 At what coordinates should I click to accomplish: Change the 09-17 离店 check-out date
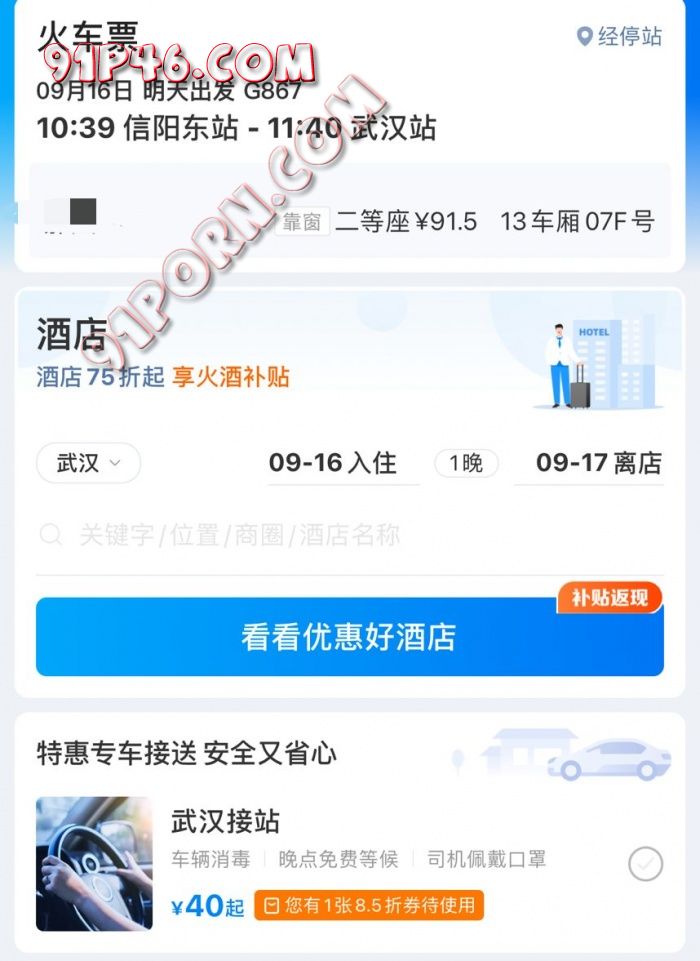[x=598, y=463]
